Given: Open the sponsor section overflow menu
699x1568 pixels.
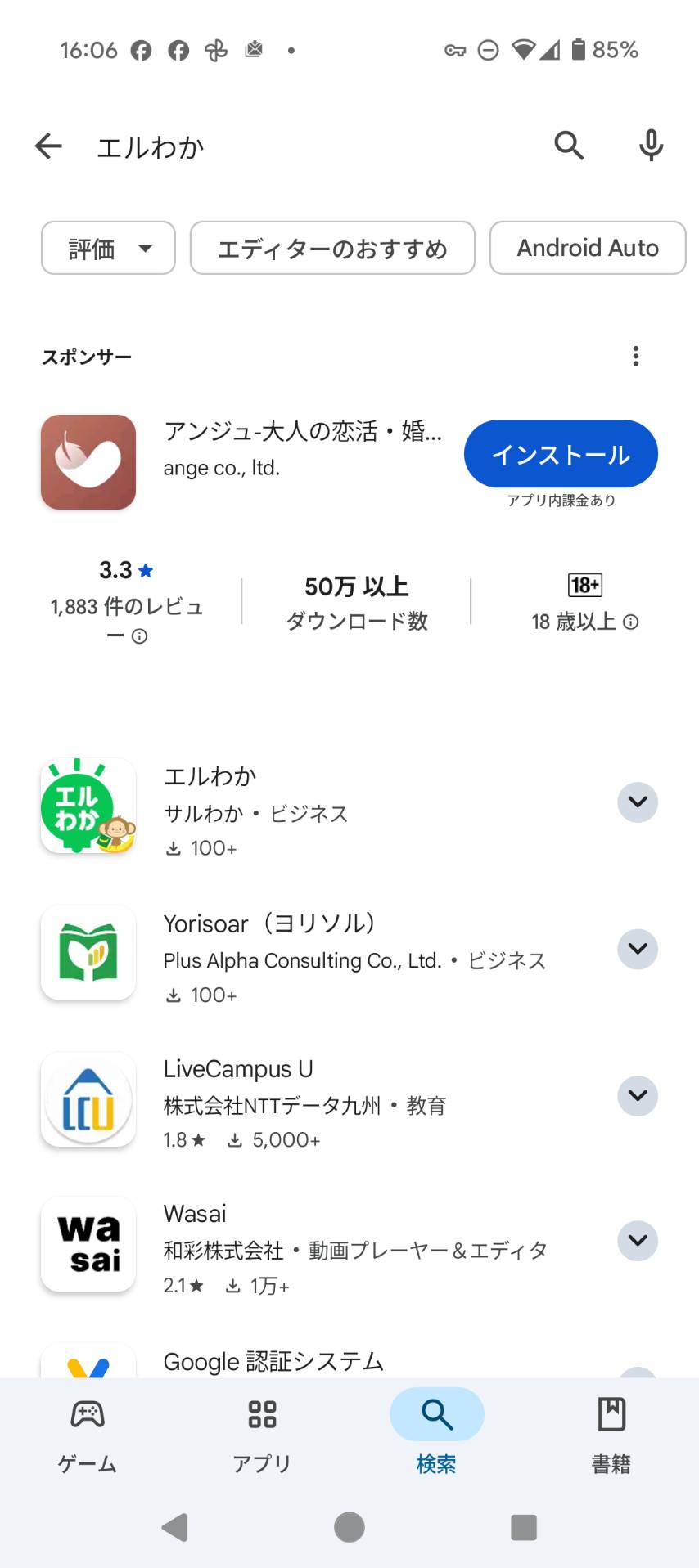Looking at the screenshot, I should [x=636, y=356].
